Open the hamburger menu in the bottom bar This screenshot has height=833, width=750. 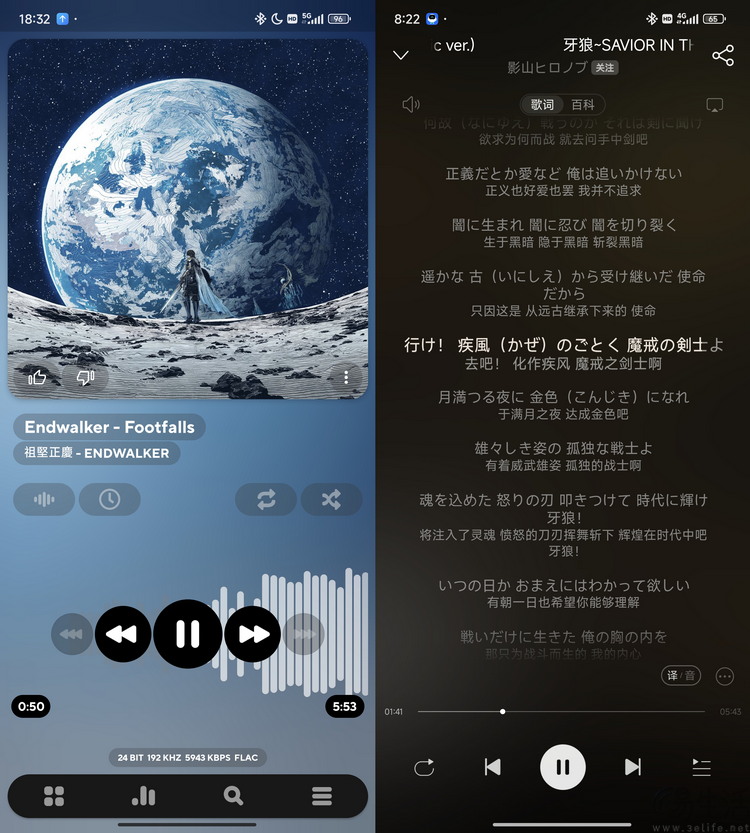click(321, 796)
